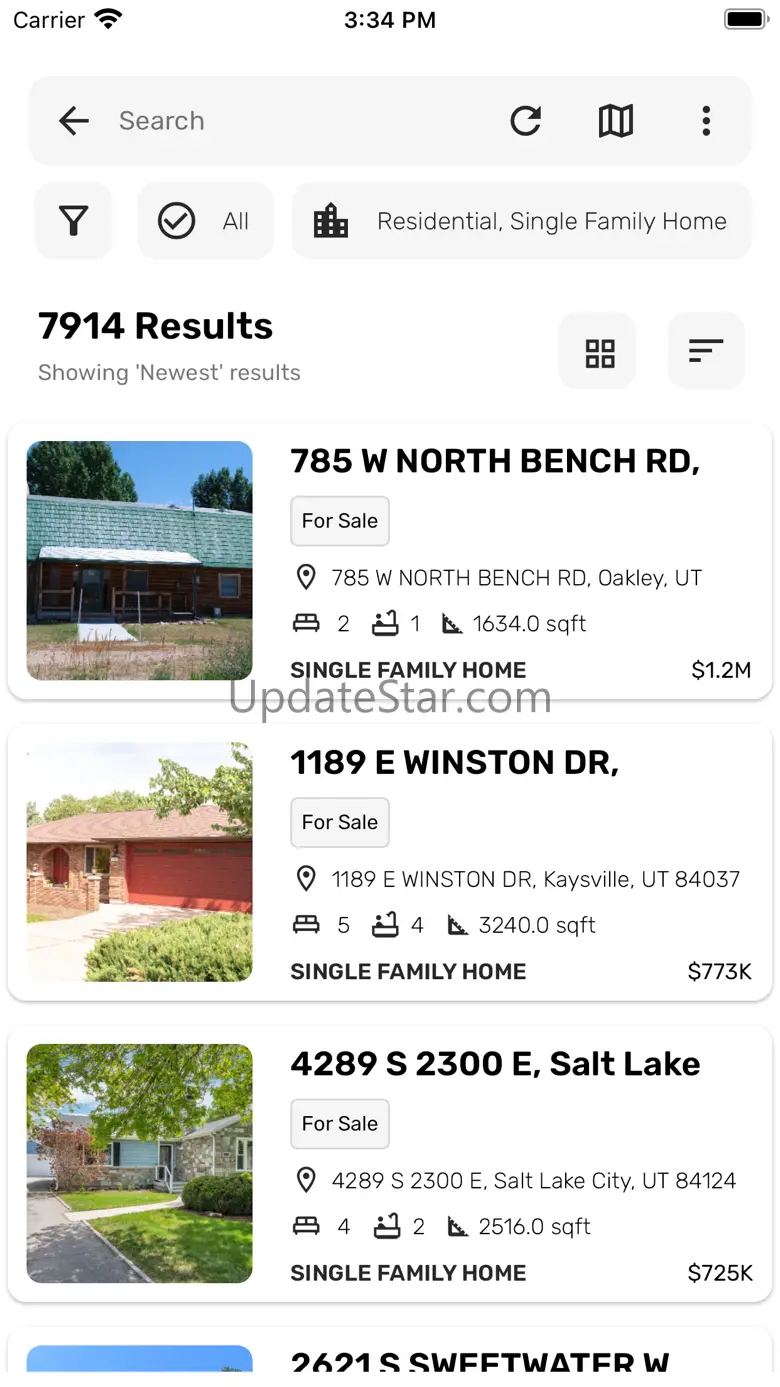The image size is (780, 1387).
Task: Change the Residential, Single Family Home type
Action: click(x=521, y=221)
